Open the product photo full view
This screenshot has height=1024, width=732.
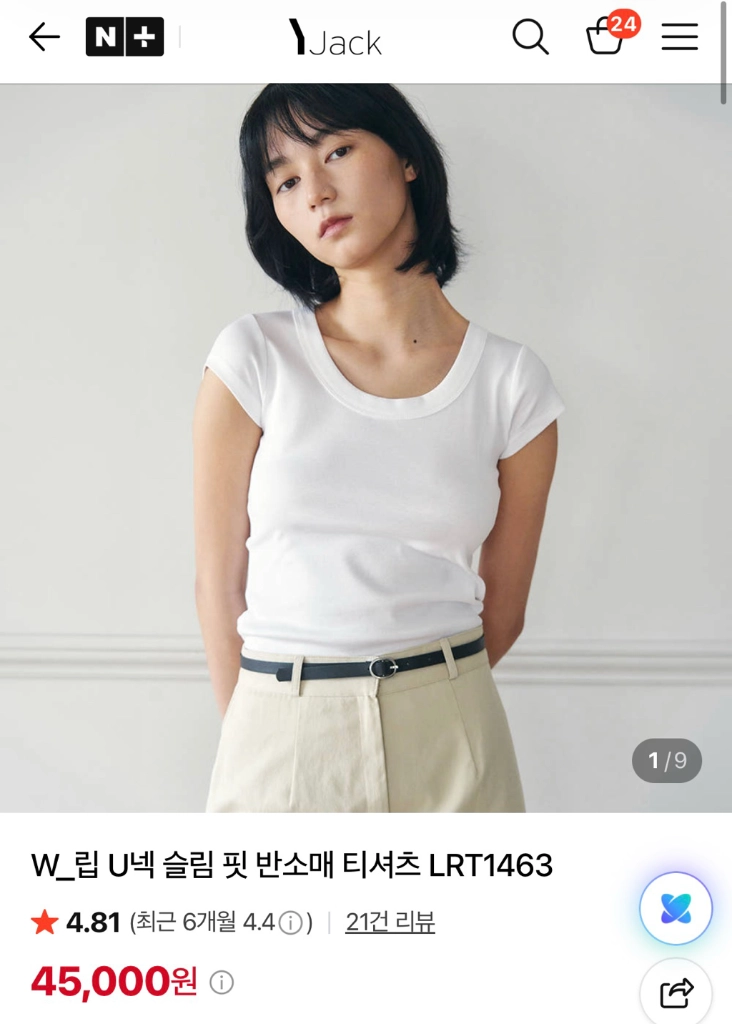(366, 448)
